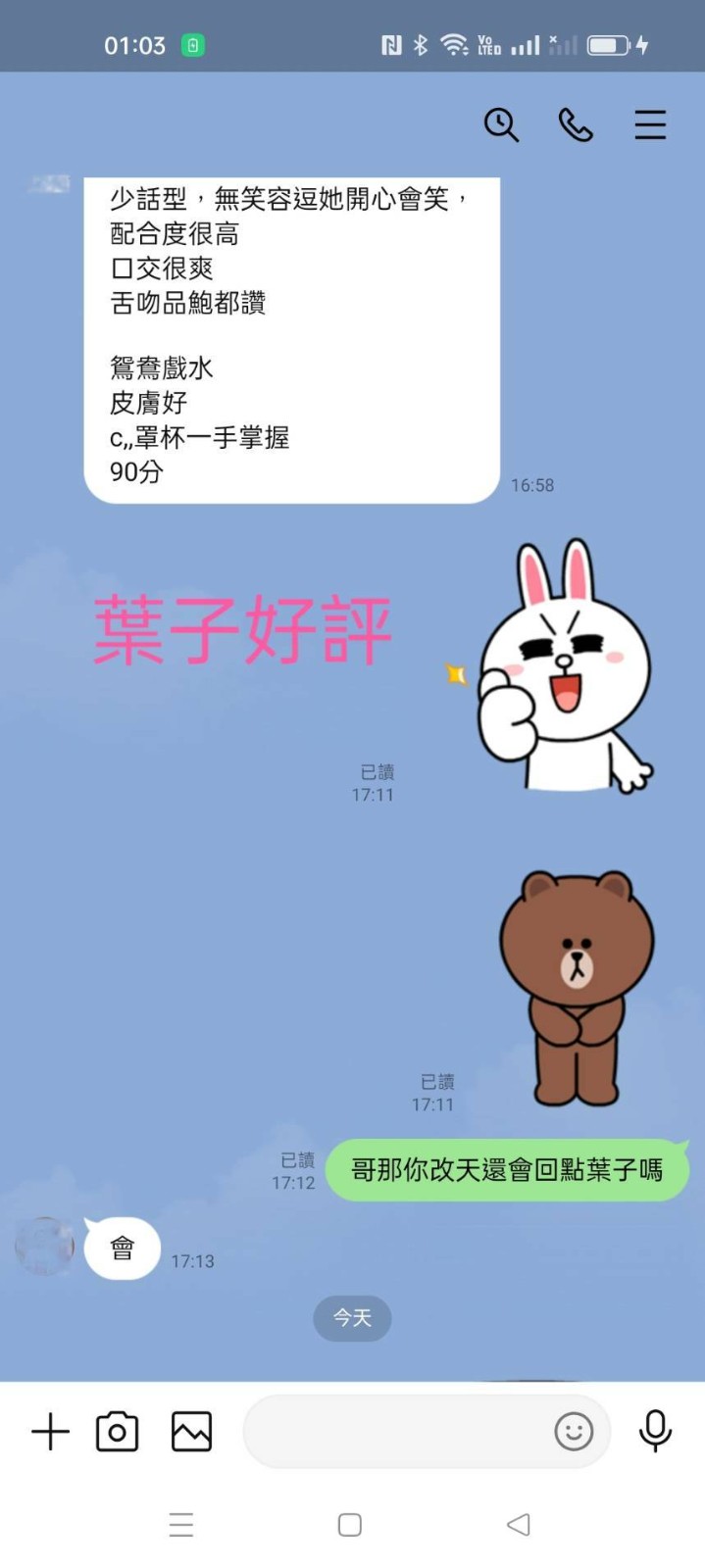Focus the message input field
The height and width of the screenshot is (1568, 705).
pos(392,1432)
